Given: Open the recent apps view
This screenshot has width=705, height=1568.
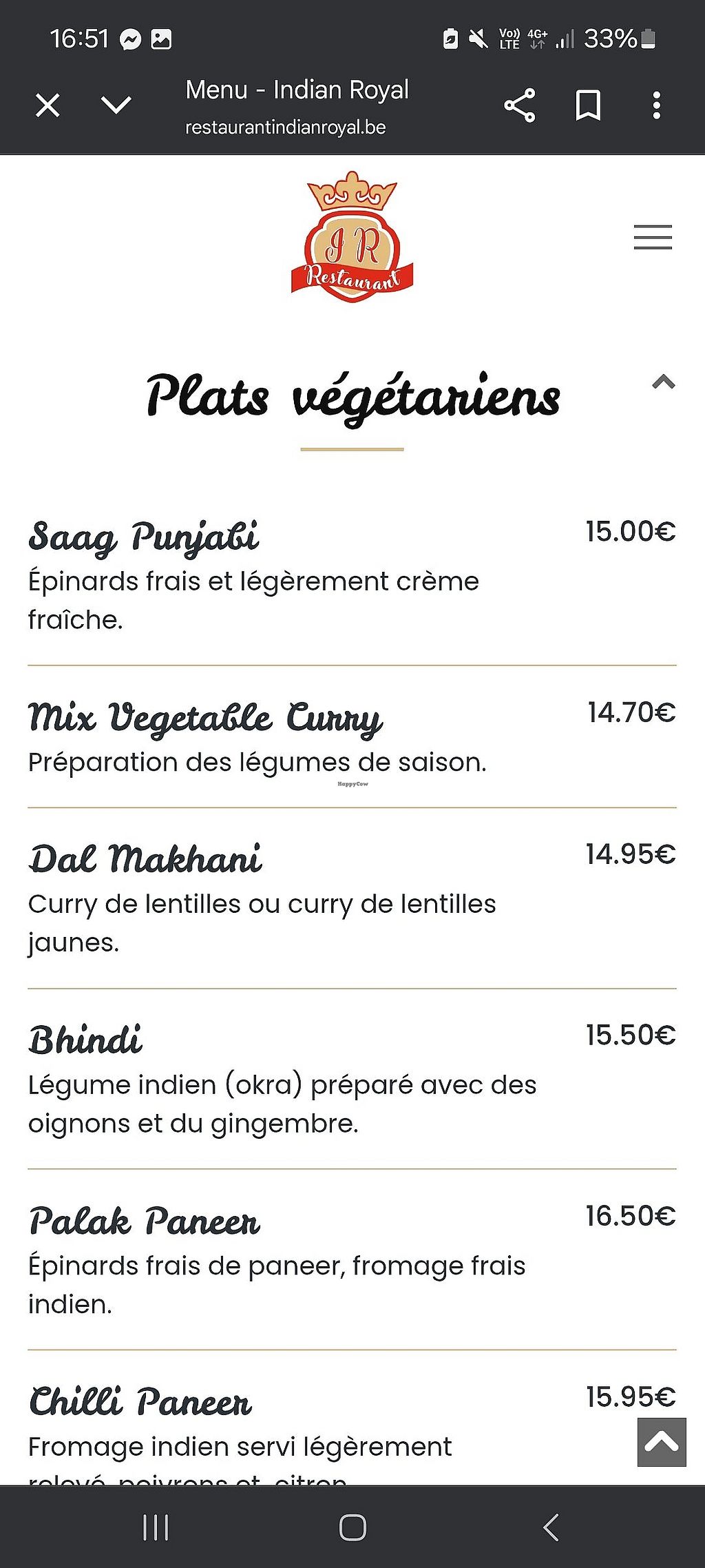Looking at the screenshot, I should click(156, 1527).
